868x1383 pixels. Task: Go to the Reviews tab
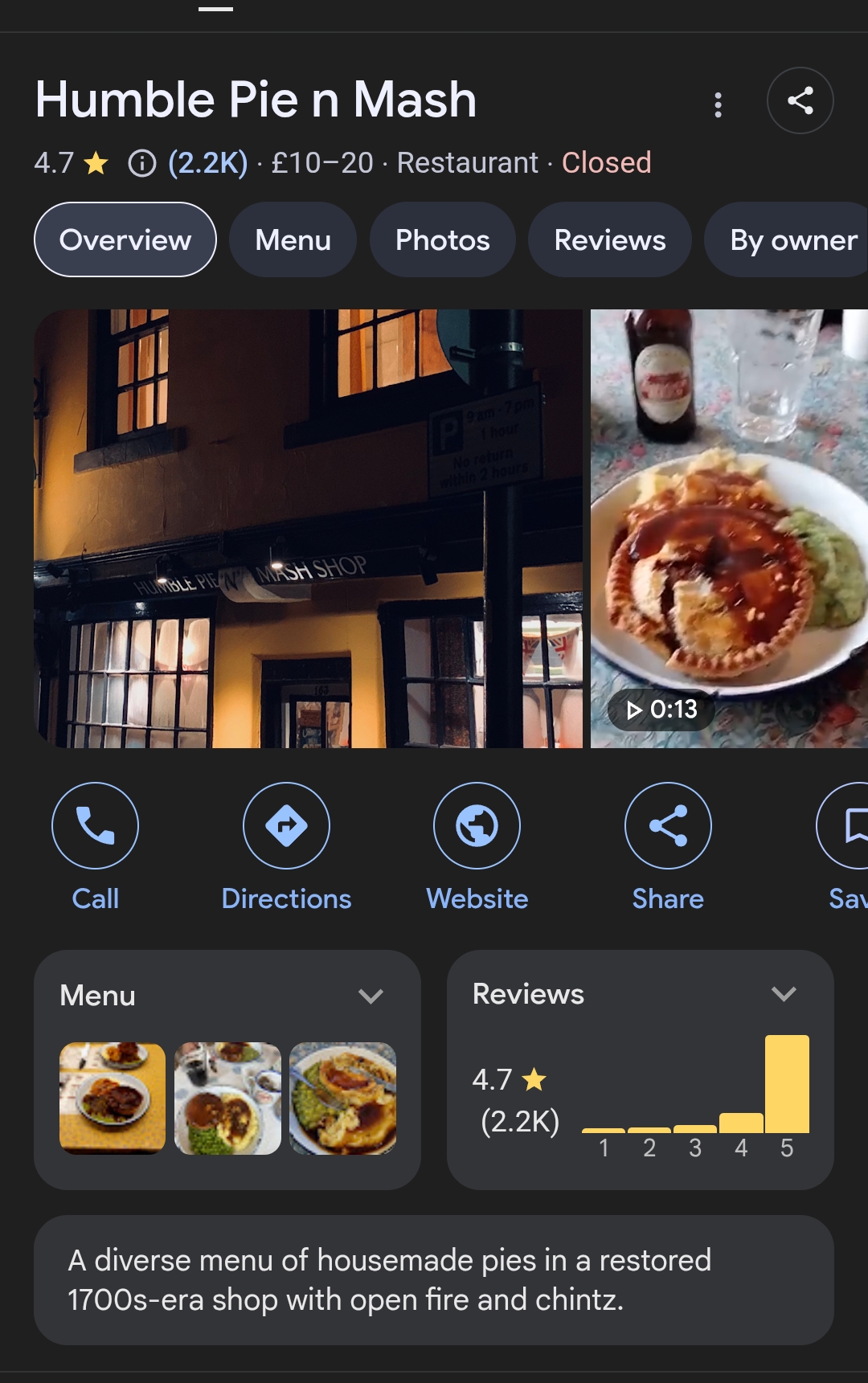coord(609,239)
